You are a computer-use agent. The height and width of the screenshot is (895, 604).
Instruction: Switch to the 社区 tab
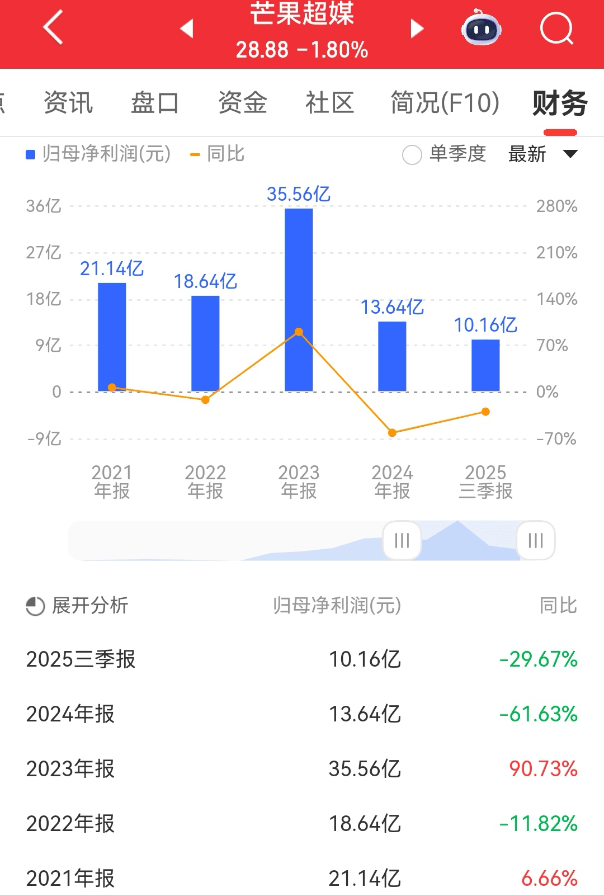(330, 102)
